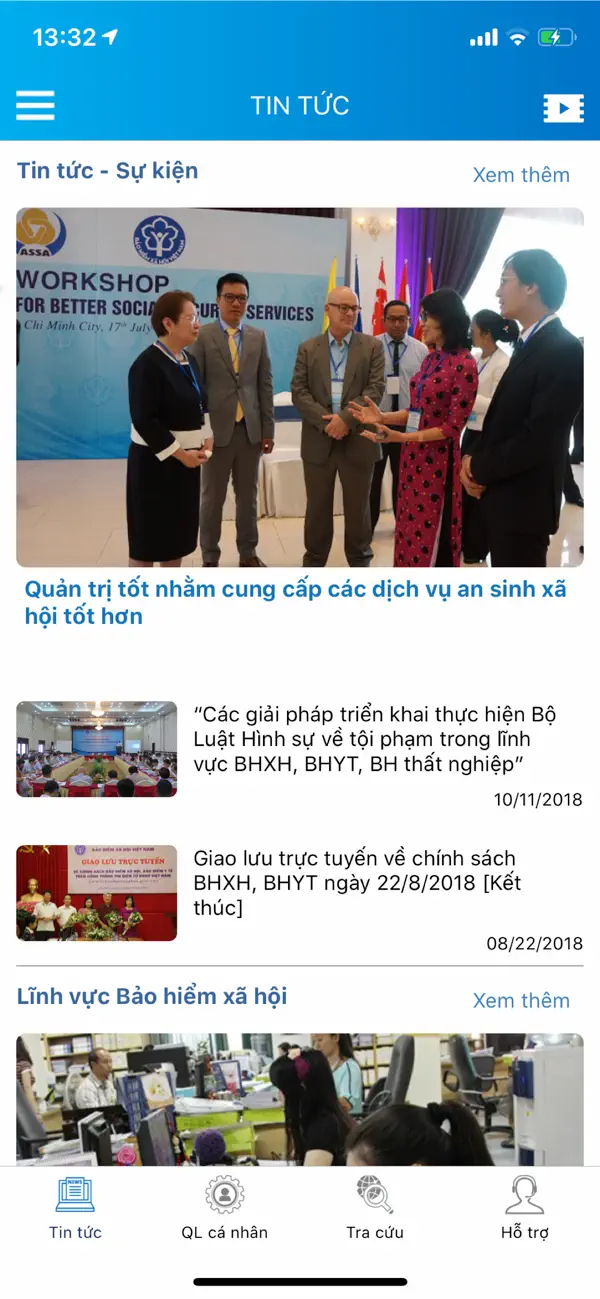
Task: Open the workshop featured article photo
Action: coord(300,387)
